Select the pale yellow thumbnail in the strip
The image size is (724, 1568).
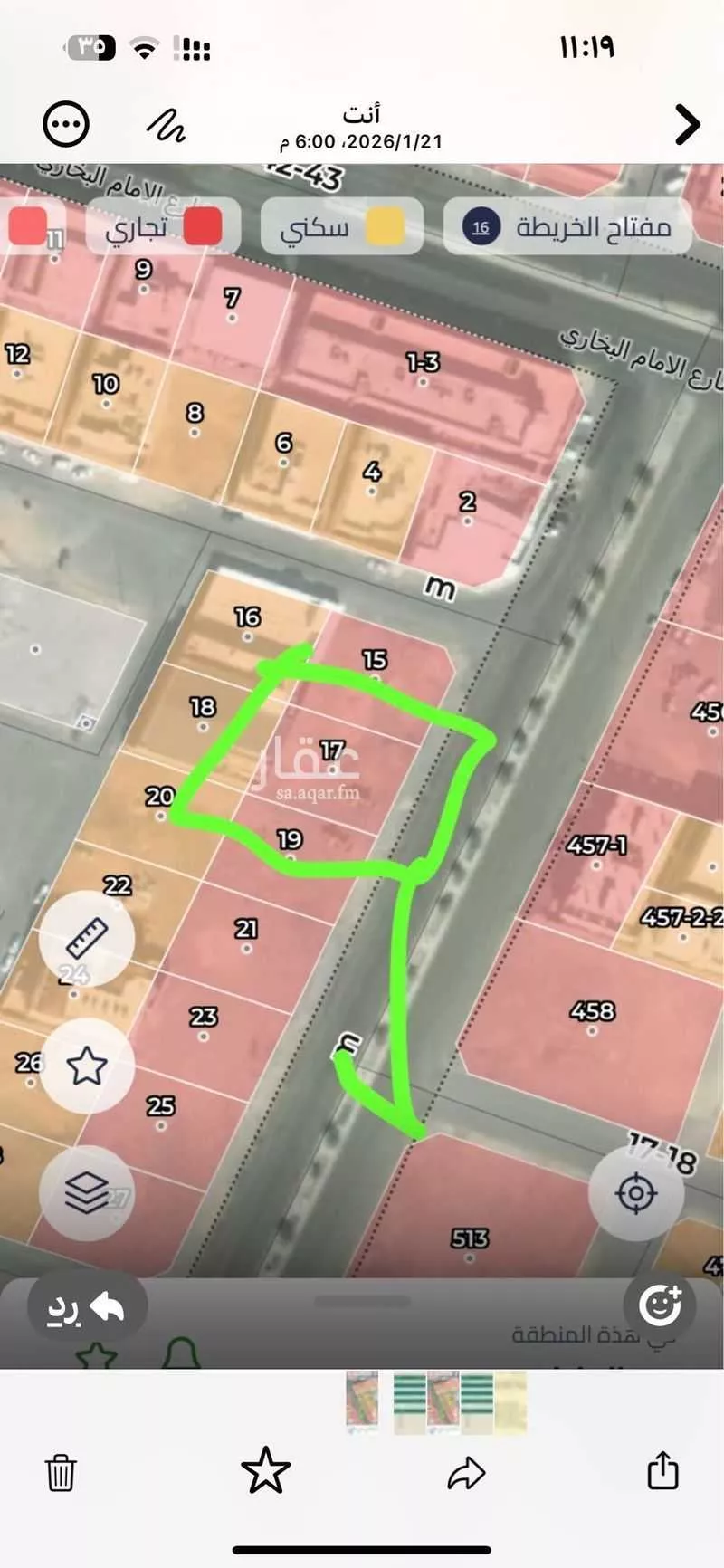coord(510,1402)
